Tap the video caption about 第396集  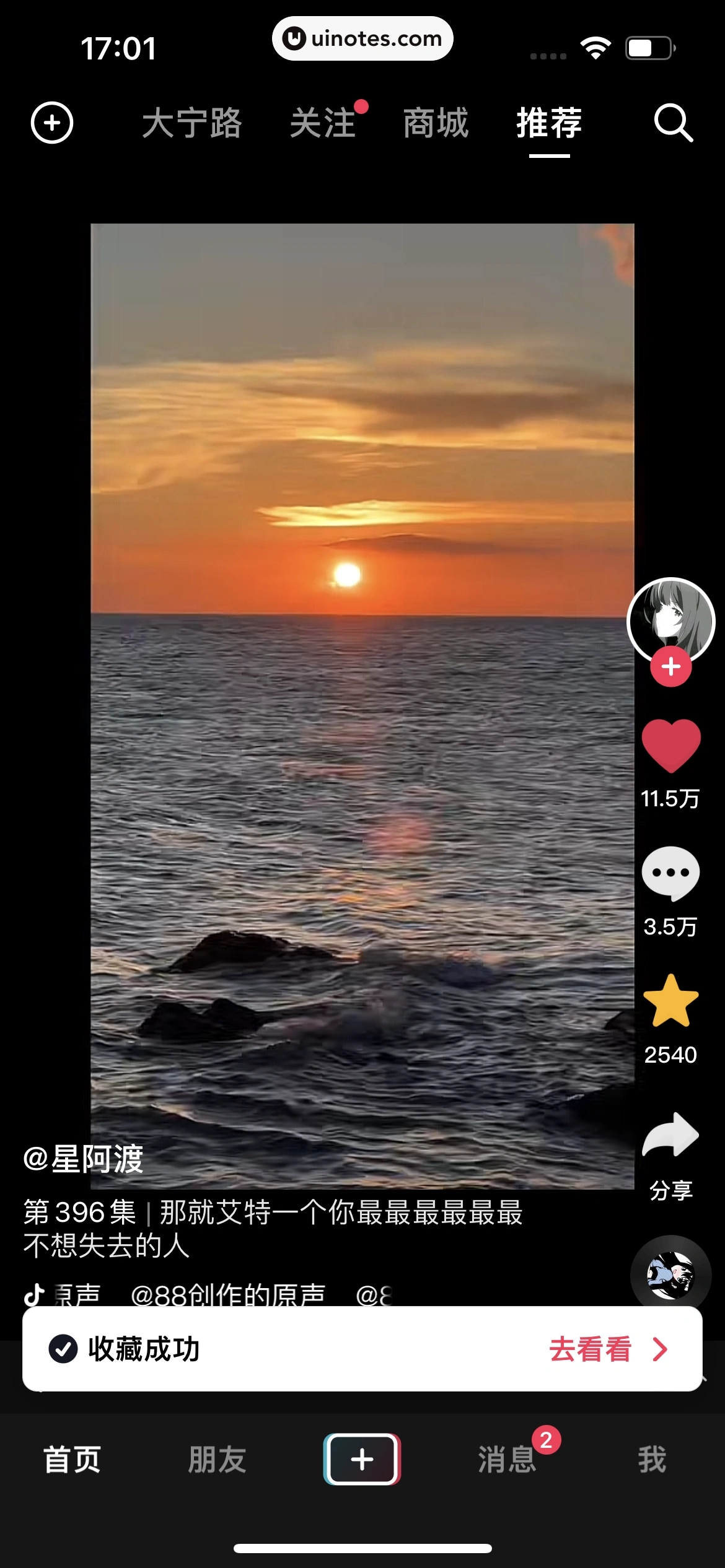pos(273,1213)
